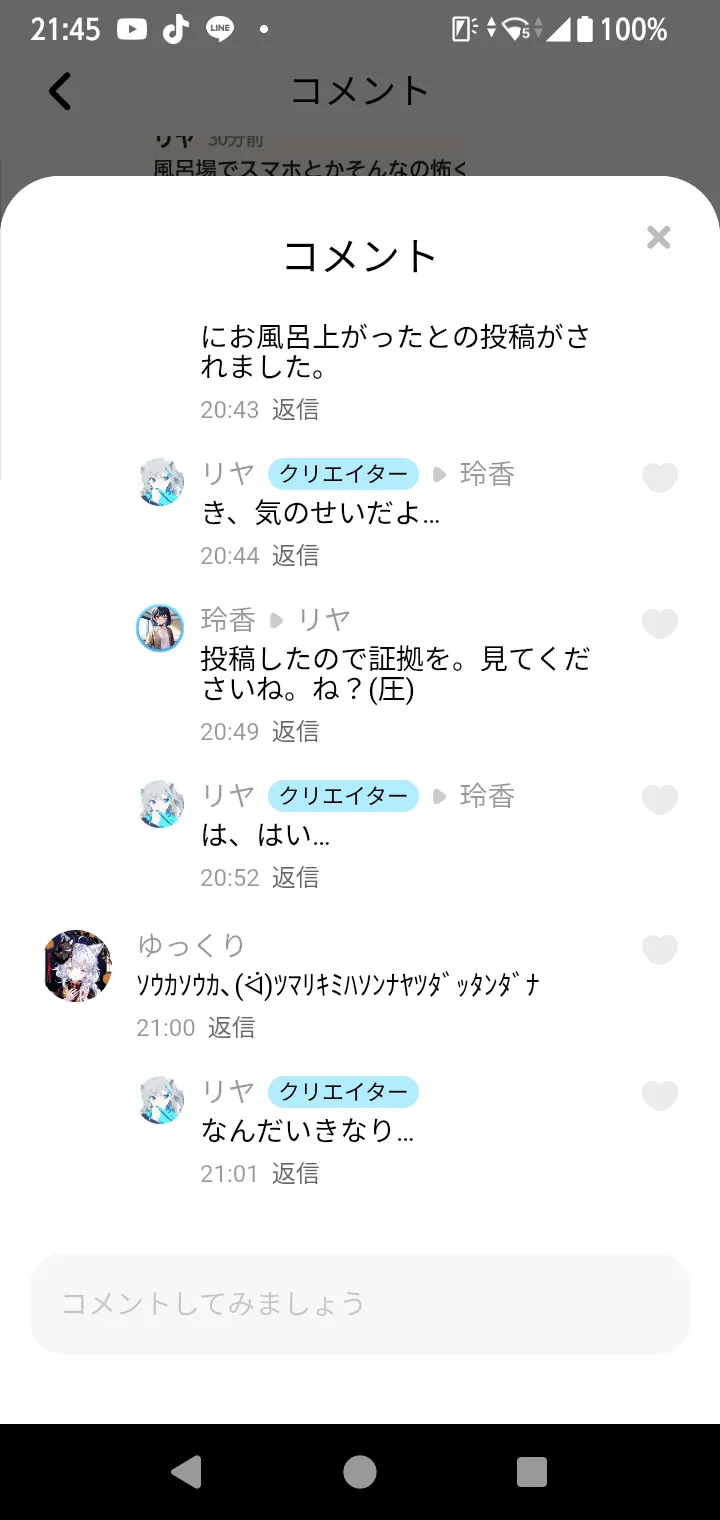
Task: Reply to the comment posted at 20:43
Action: click(x=295, y=409)
